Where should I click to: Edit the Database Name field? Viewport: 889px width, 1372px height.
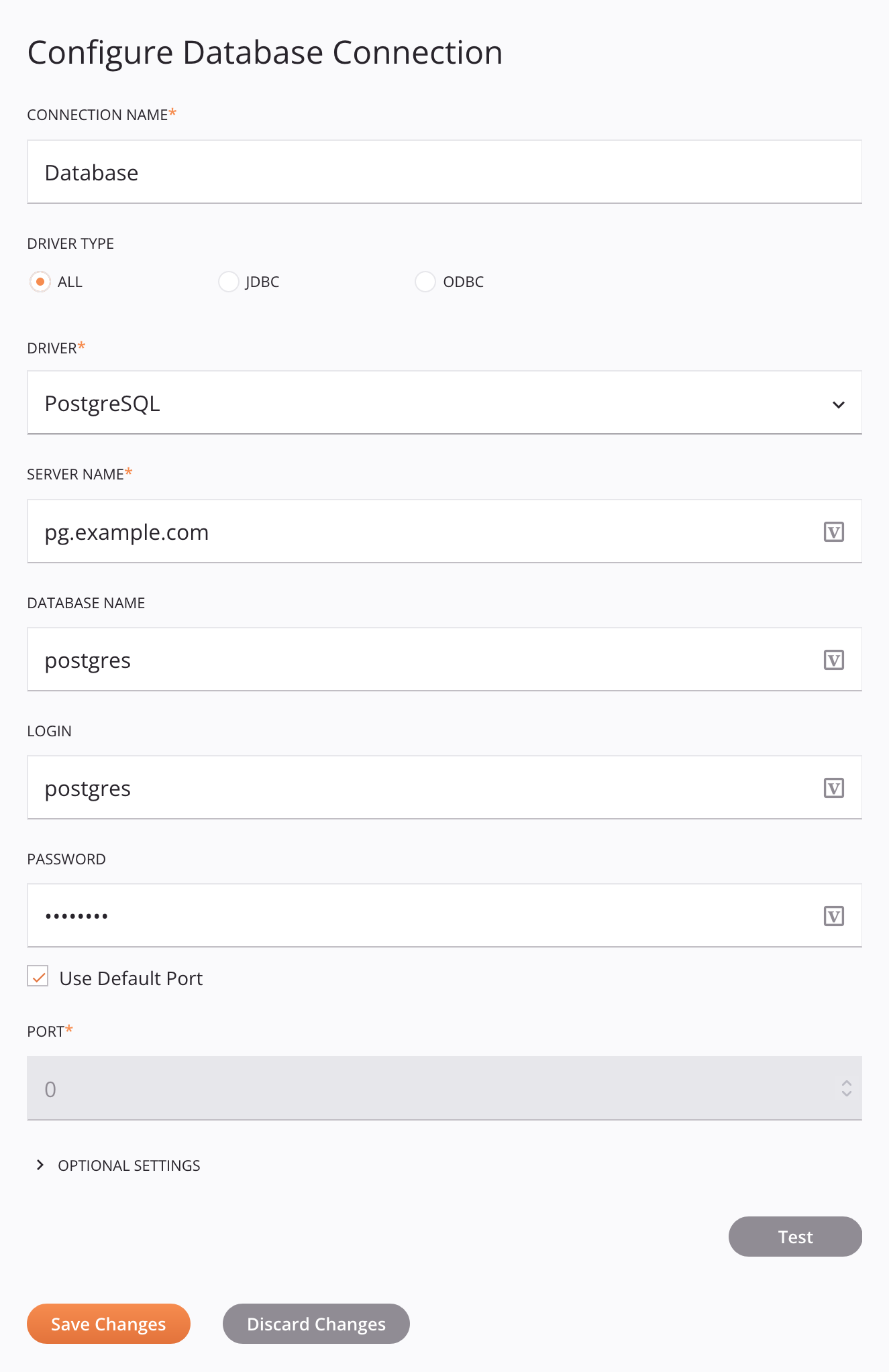coord(423,660)
